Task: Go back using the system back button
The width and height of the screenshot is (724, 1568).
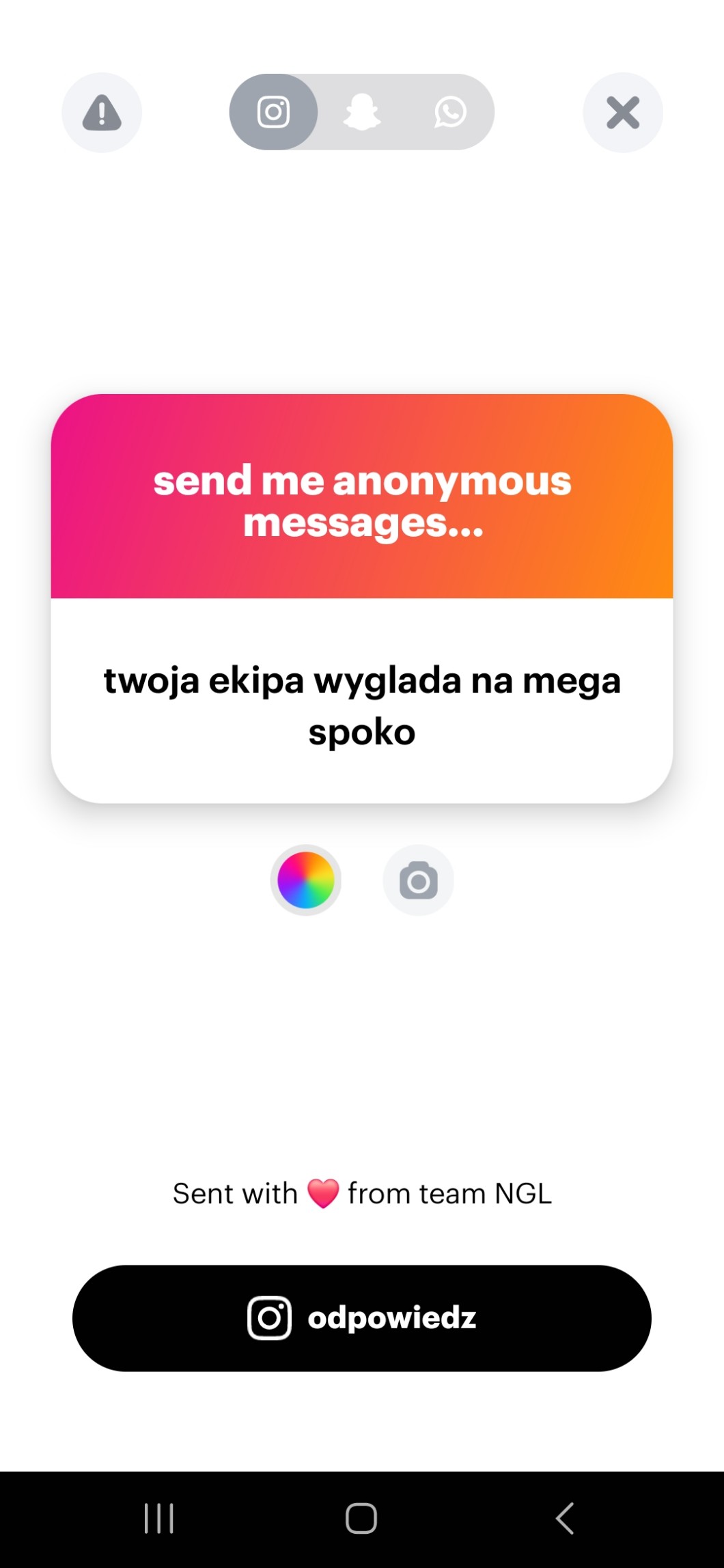Action: [x=565, y=1519]
